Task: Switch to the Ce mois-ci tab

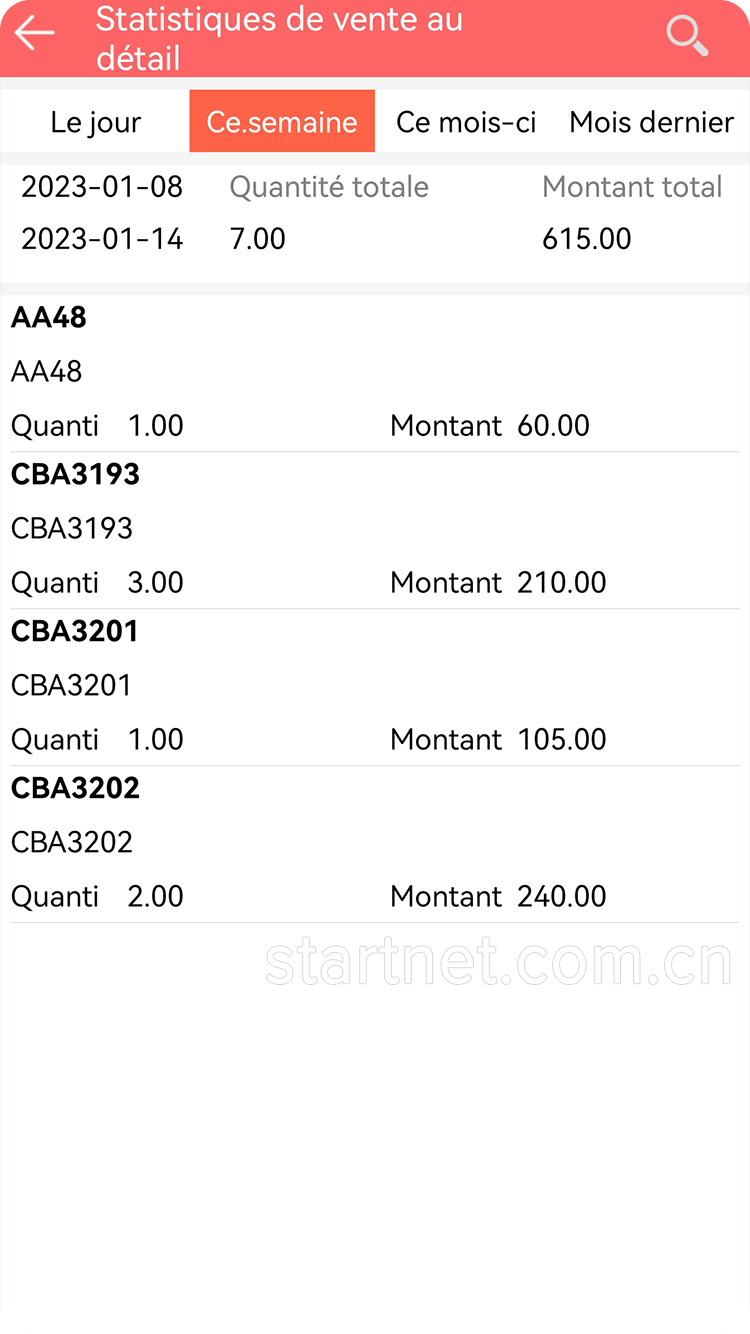Action: (x=466, y=122)
